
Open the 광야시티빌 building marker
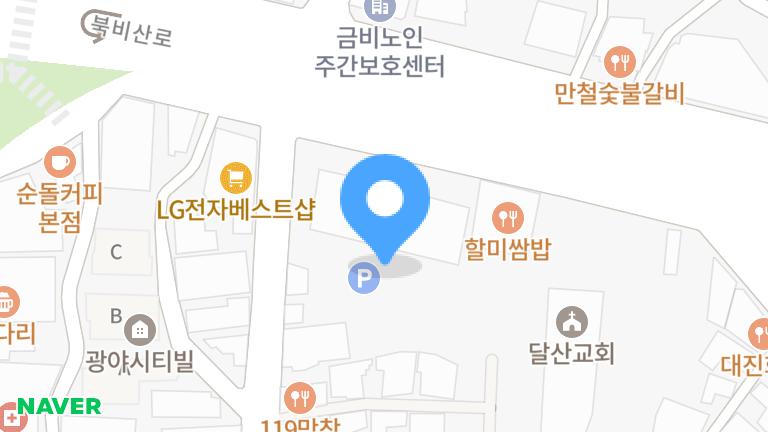[x=140, y=329]
